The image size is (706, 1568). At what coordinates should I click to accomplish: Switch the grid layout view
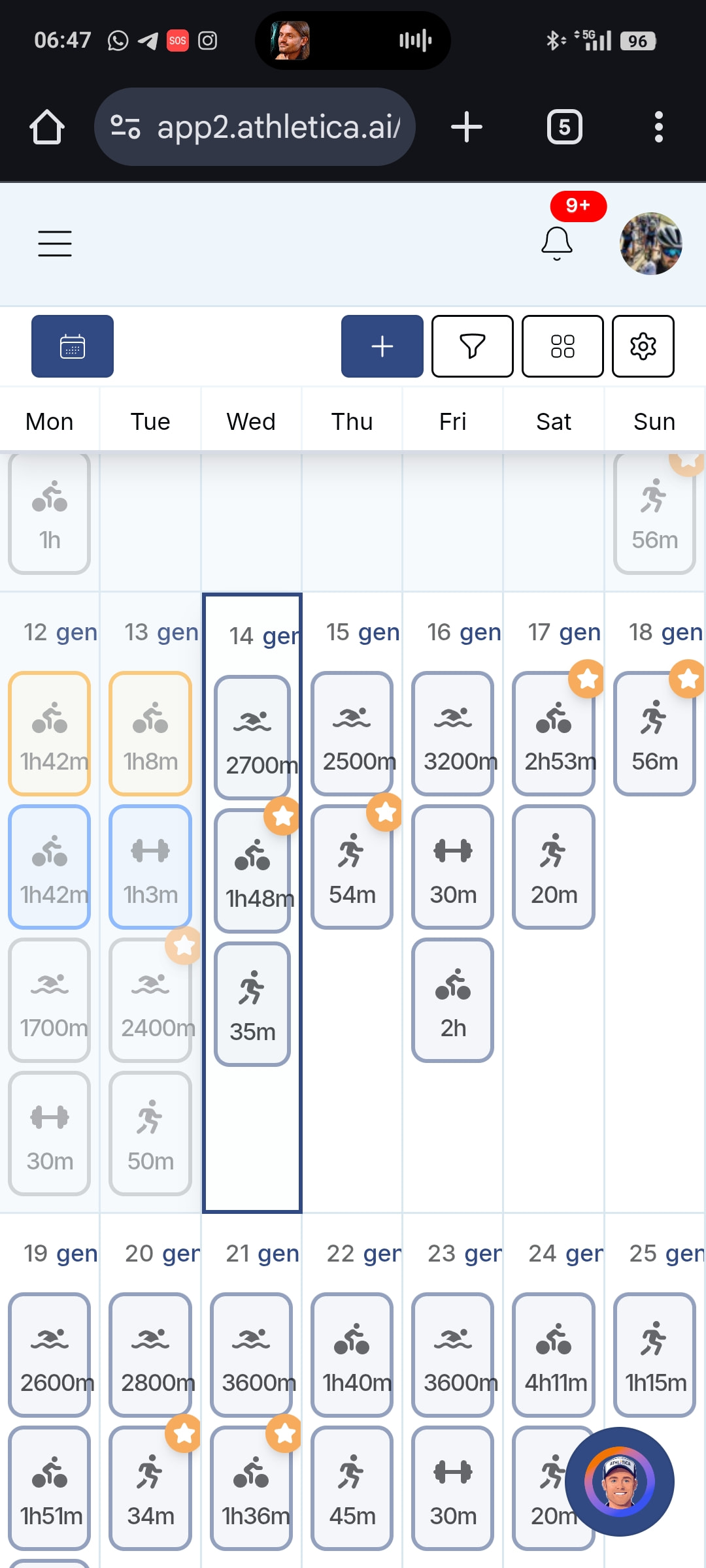pos(562,346)
